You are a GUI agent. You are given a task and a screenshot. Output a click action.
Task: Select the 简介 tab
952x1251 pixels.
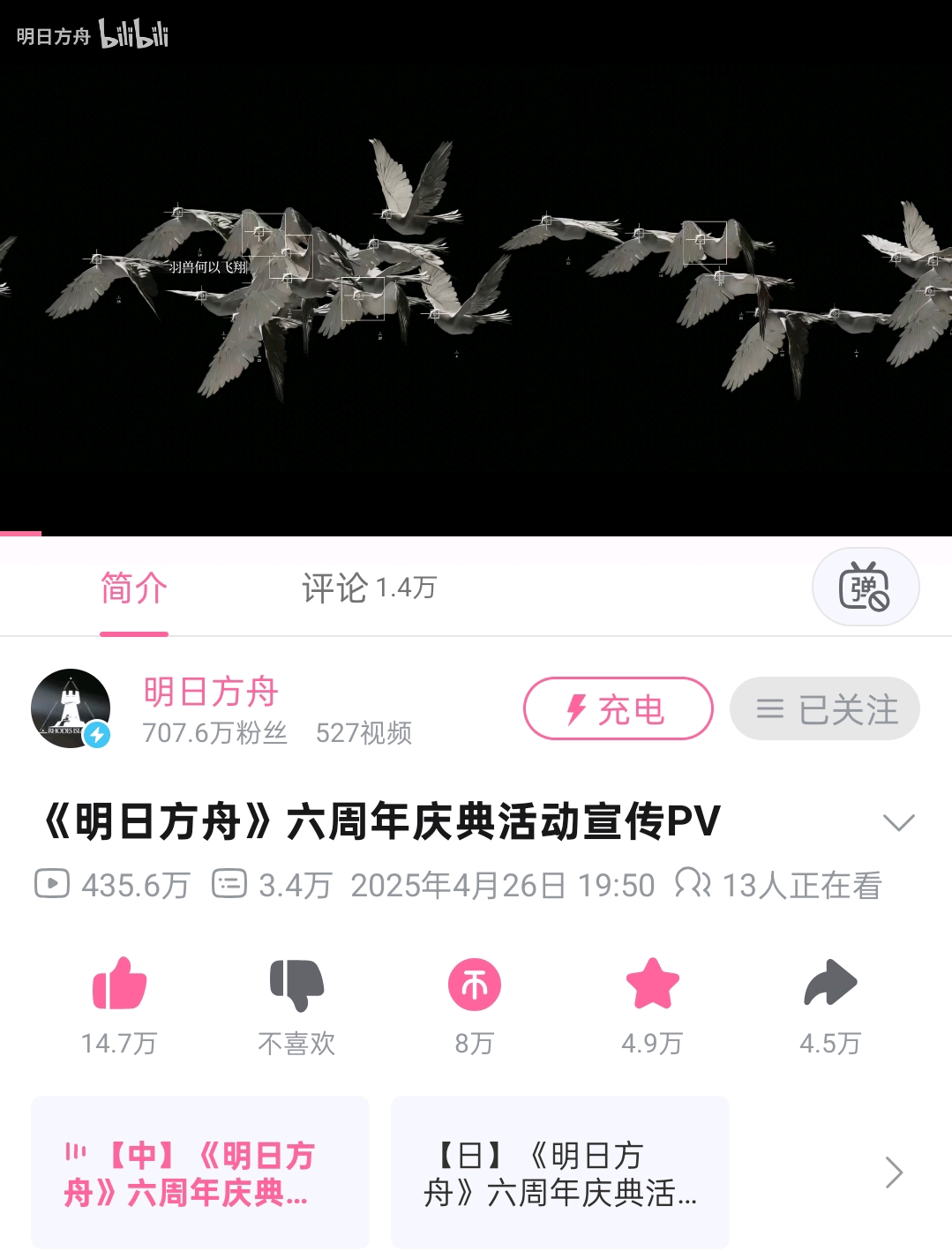[134, 588]
